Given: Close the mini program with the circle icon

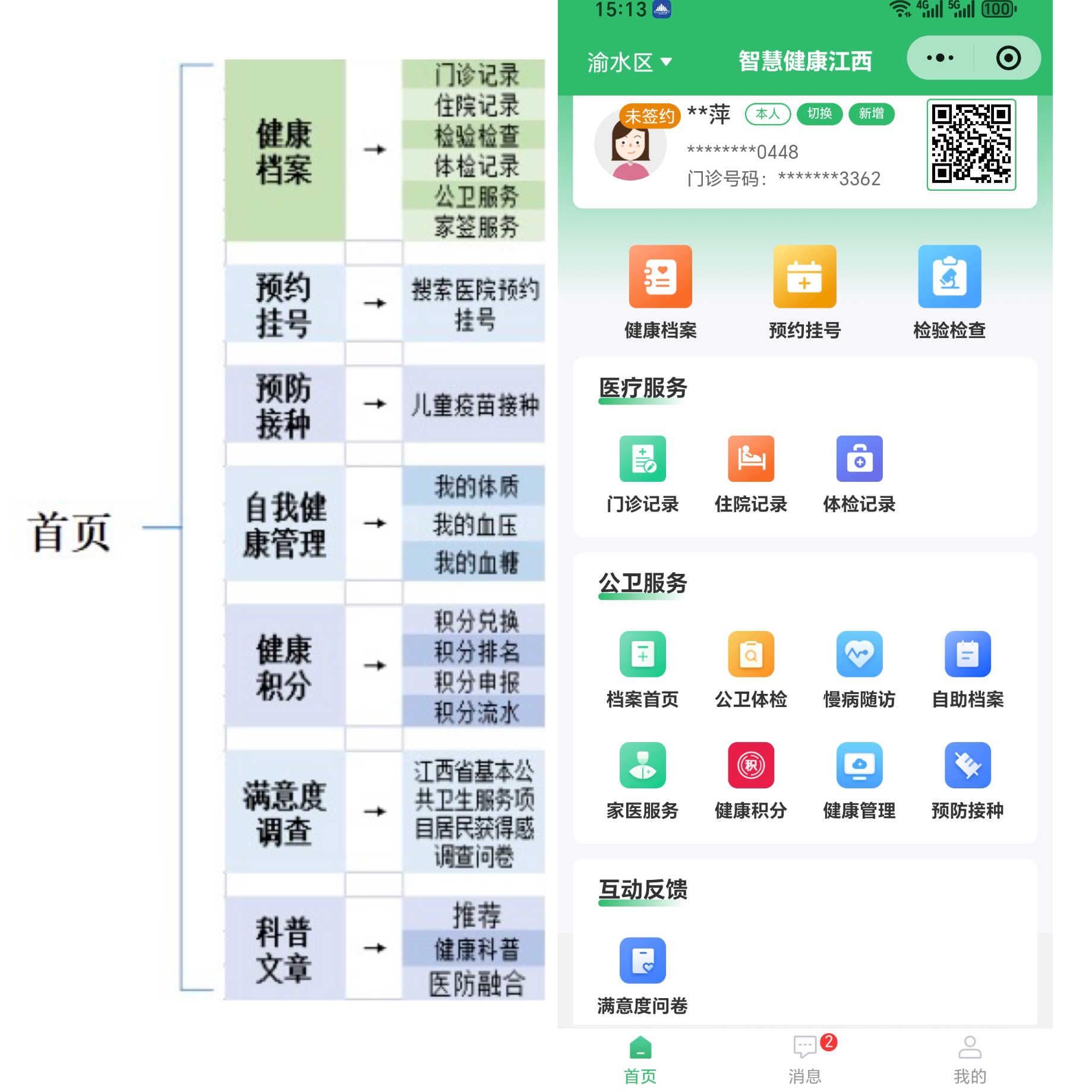Looking at the screenshot, I should [1008, 58].
